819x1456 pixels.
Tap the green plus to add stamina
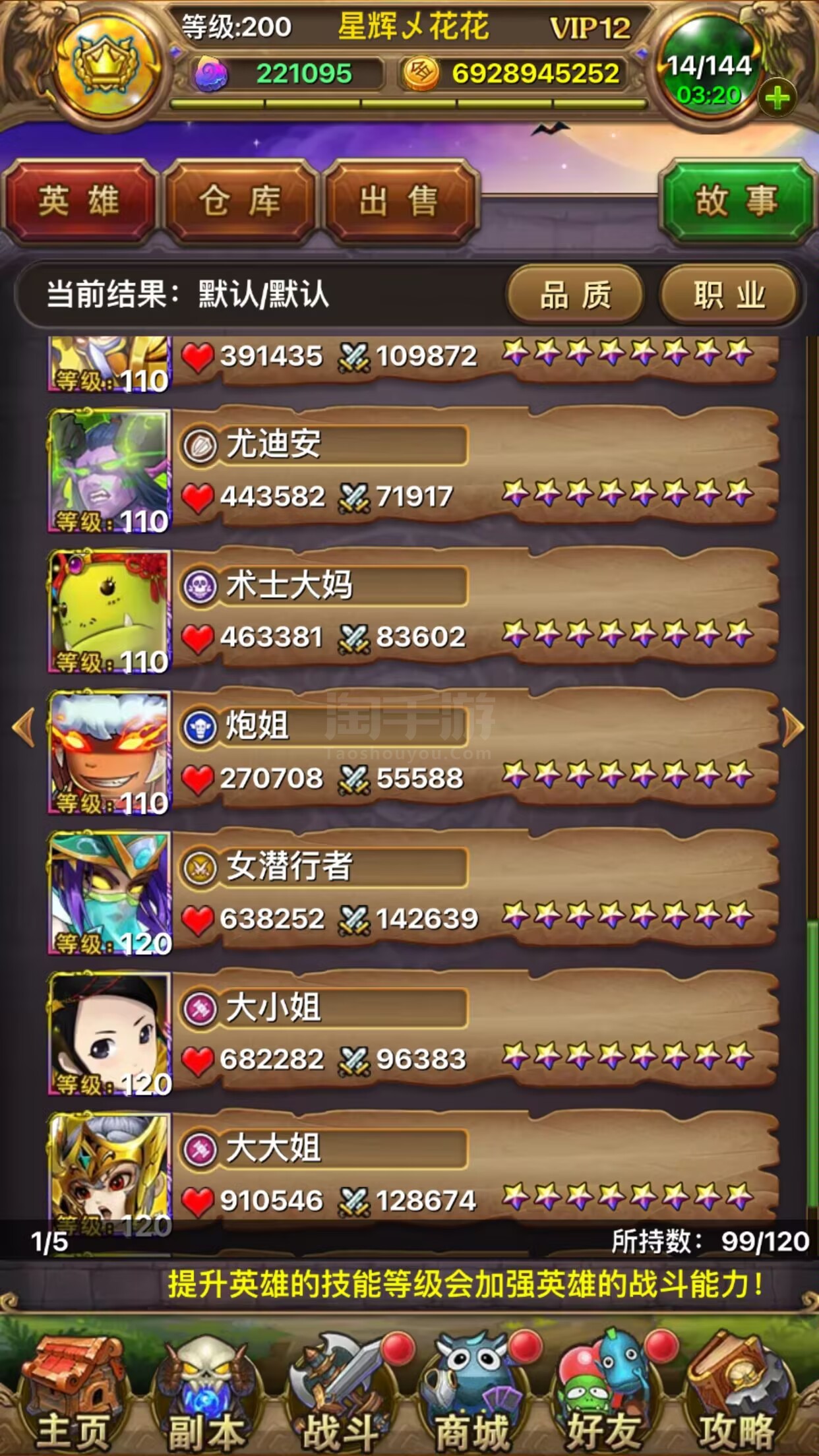tap(777, 98)
